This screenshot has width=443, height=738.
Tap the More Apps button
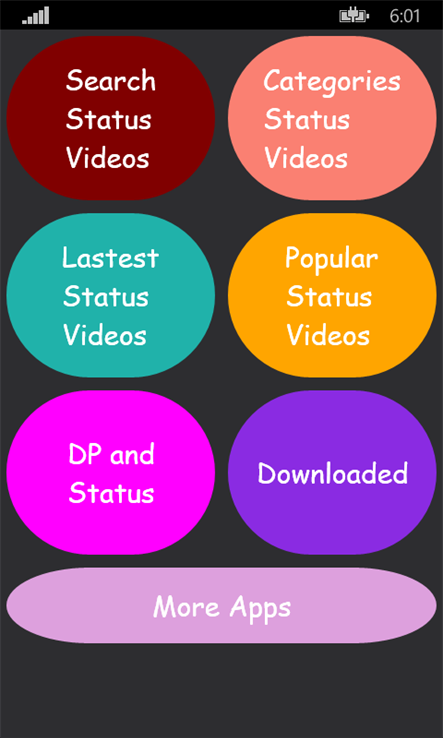click(x=222, y=605)
